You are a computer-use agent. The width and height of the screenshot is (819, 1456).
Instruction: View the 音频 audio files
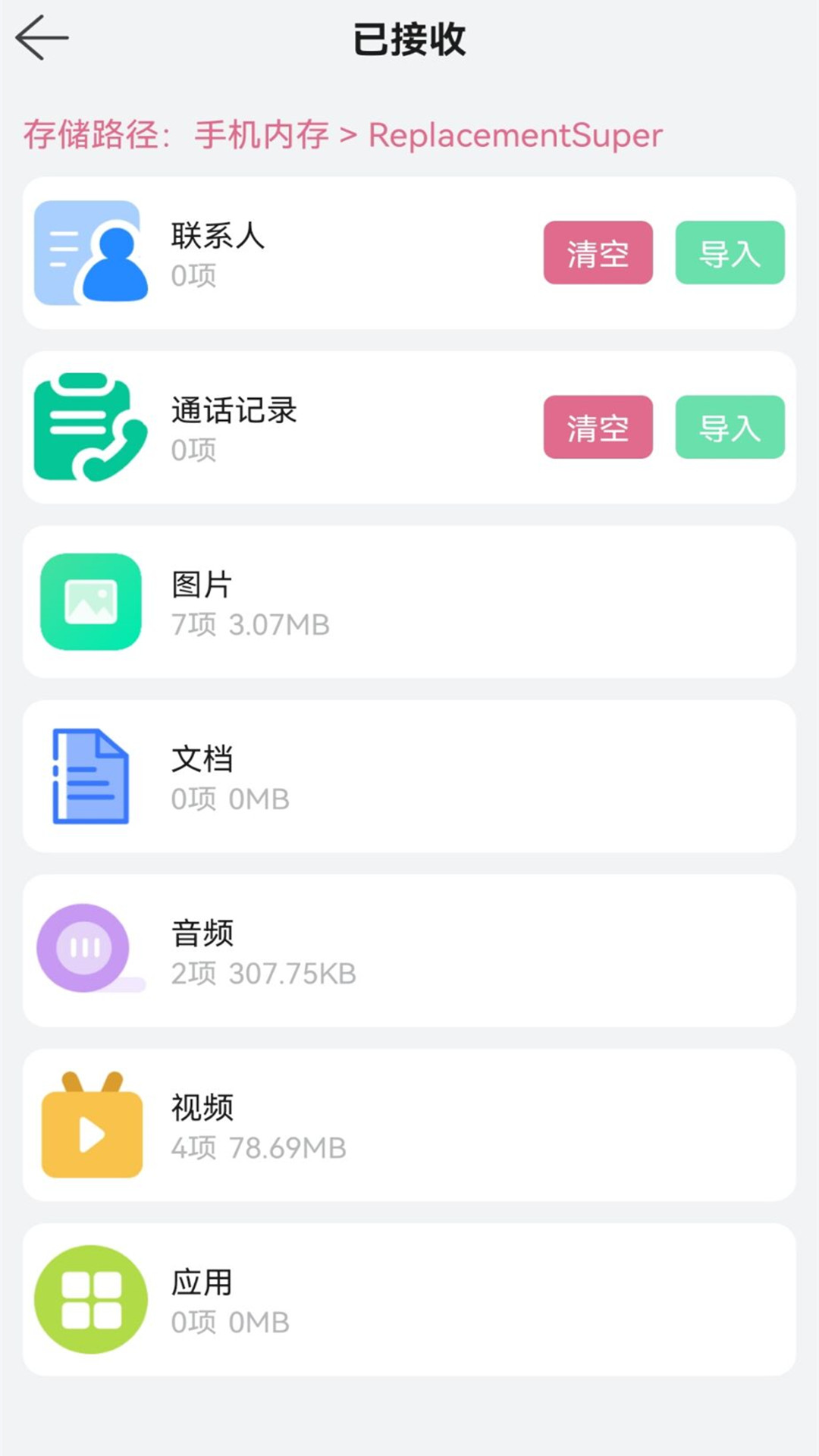pos(409,951)
